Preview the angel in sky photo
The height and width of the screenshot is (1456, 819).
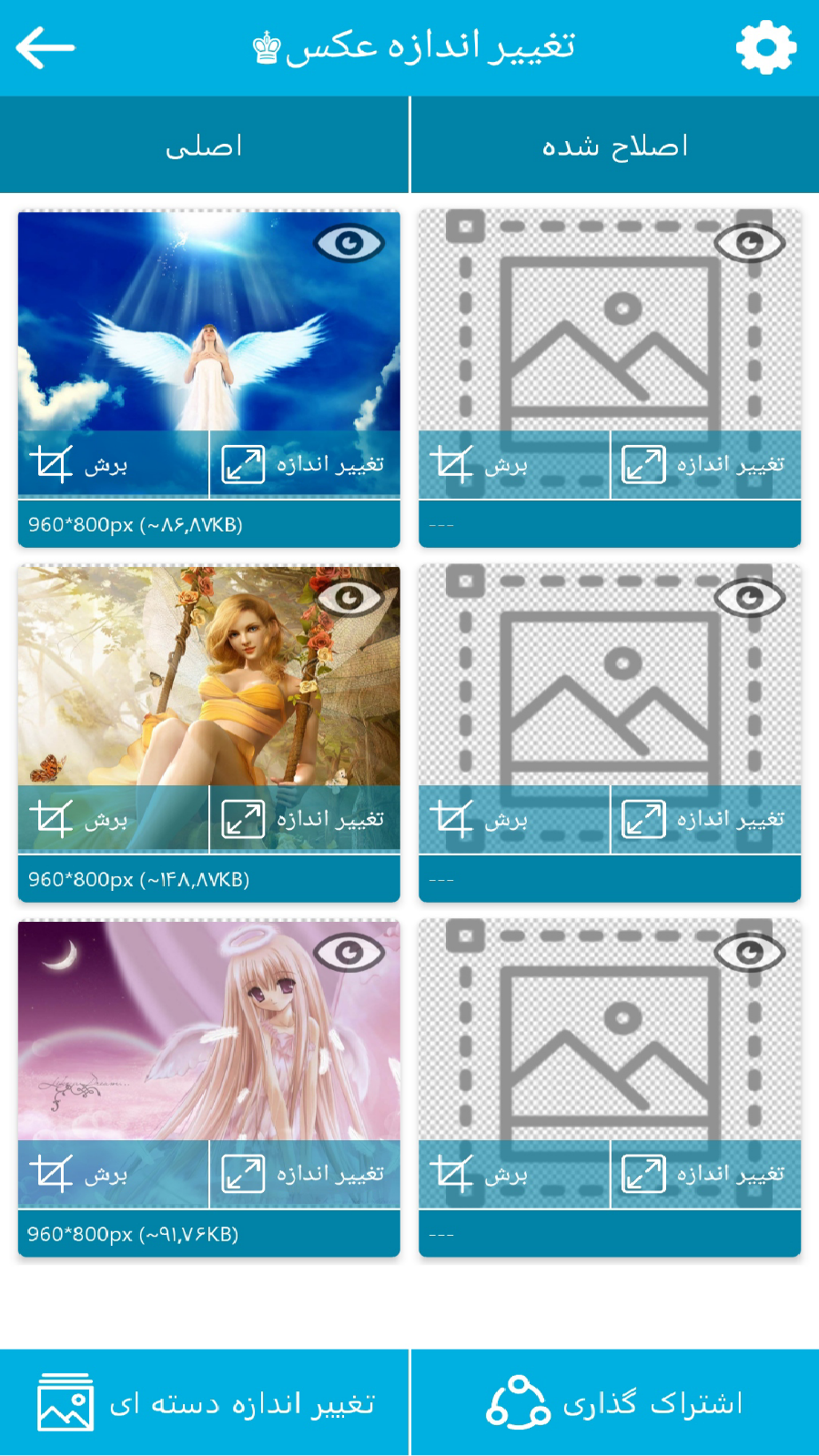click(349, 243)
